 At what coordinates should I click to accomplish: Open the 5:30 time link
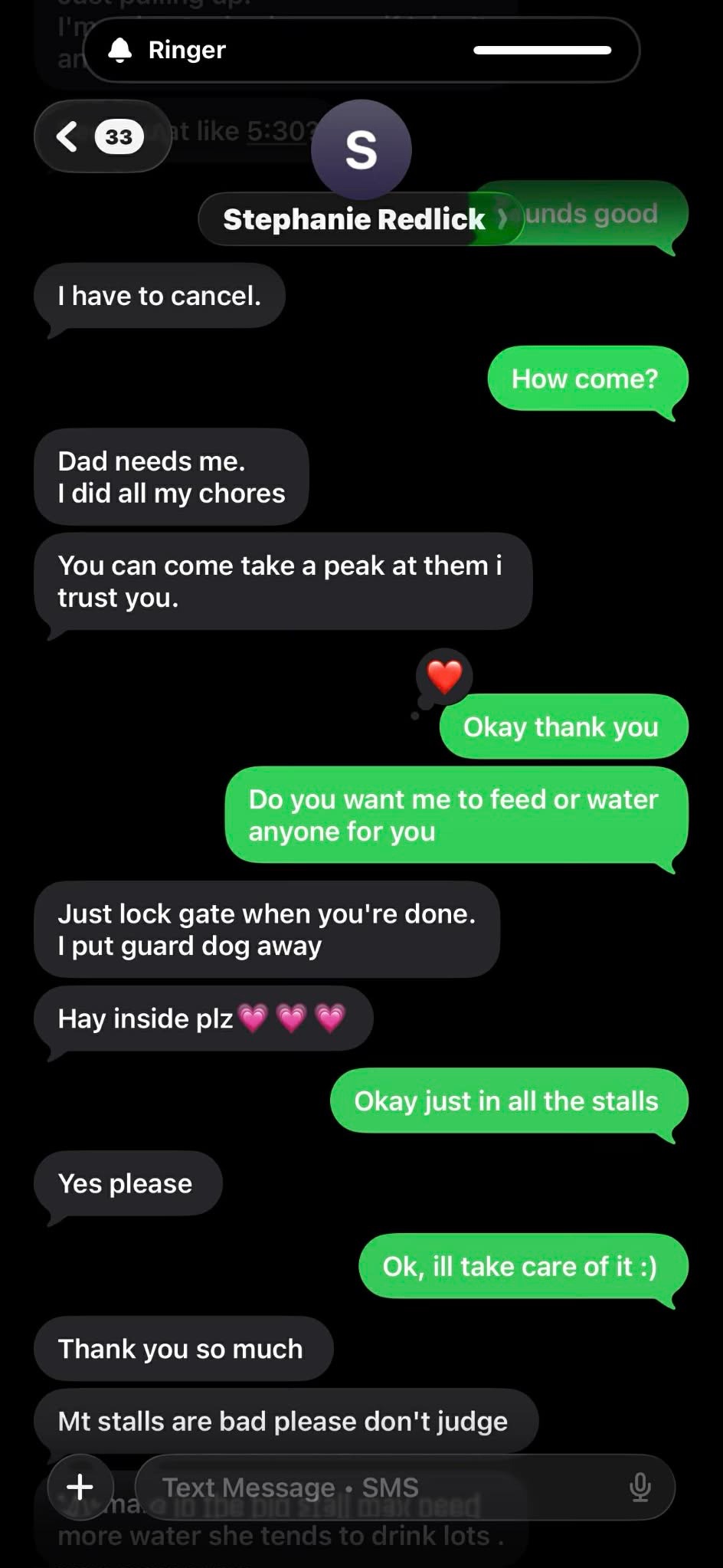click(277, 131)
